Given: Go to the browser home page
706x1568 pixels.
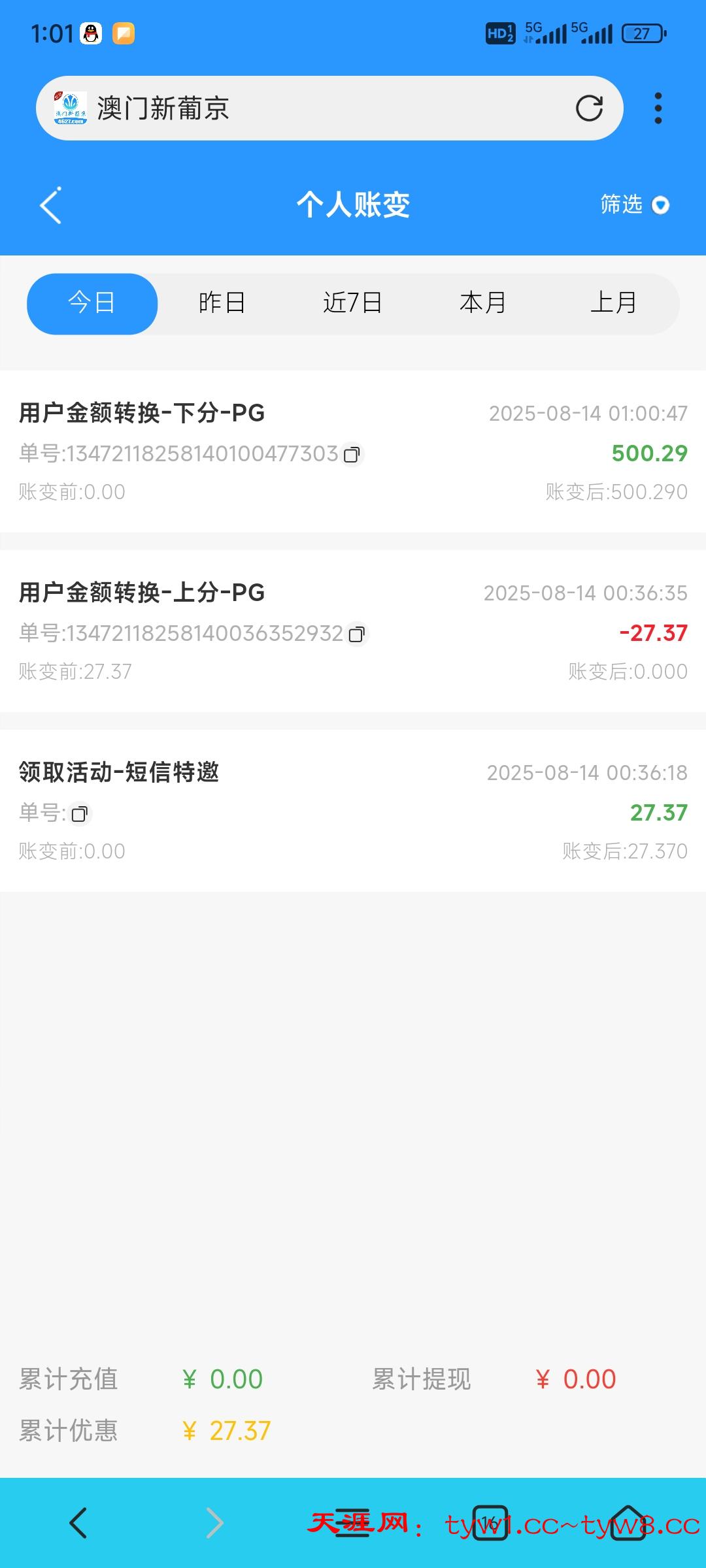Looking at the screenshot, I should 628,1523.
